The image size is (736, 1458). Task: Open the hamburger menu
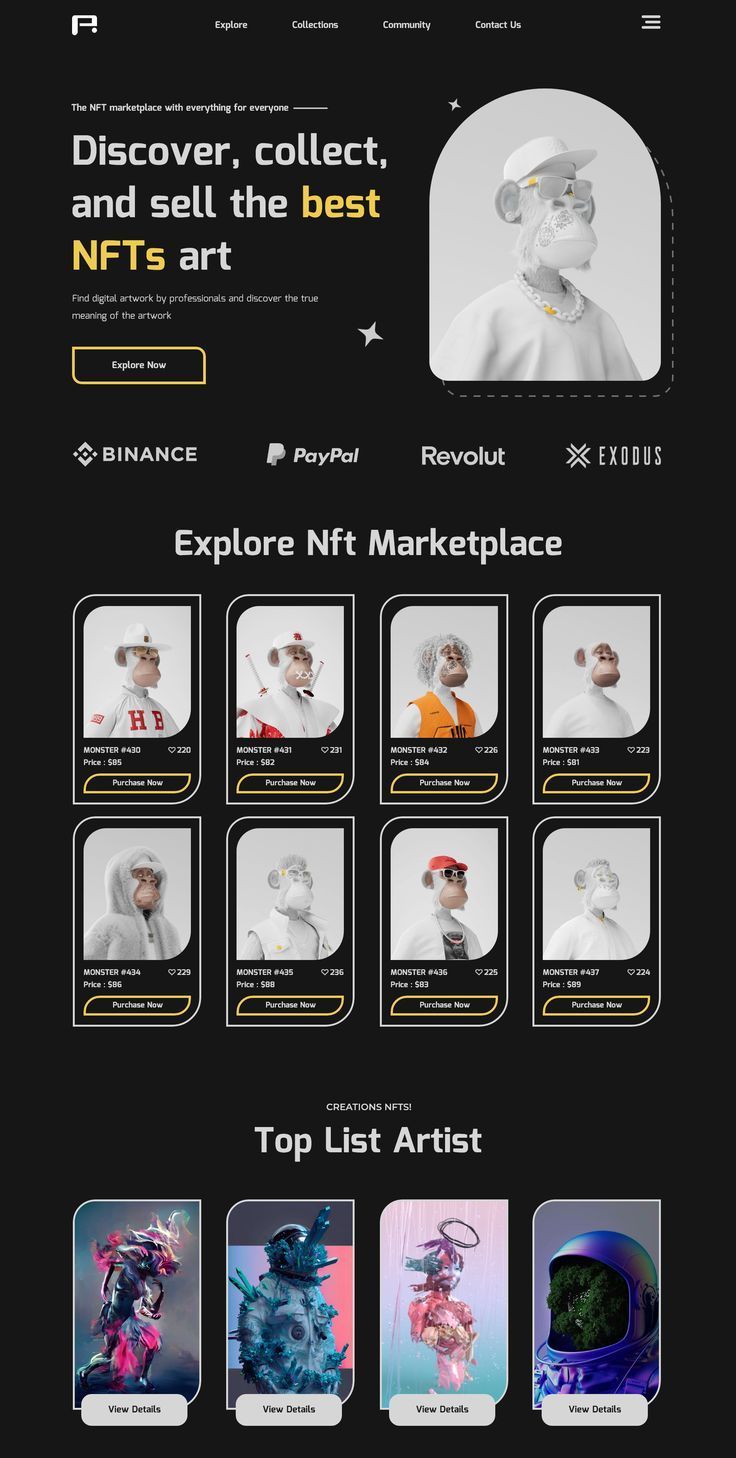click(651, 22)
